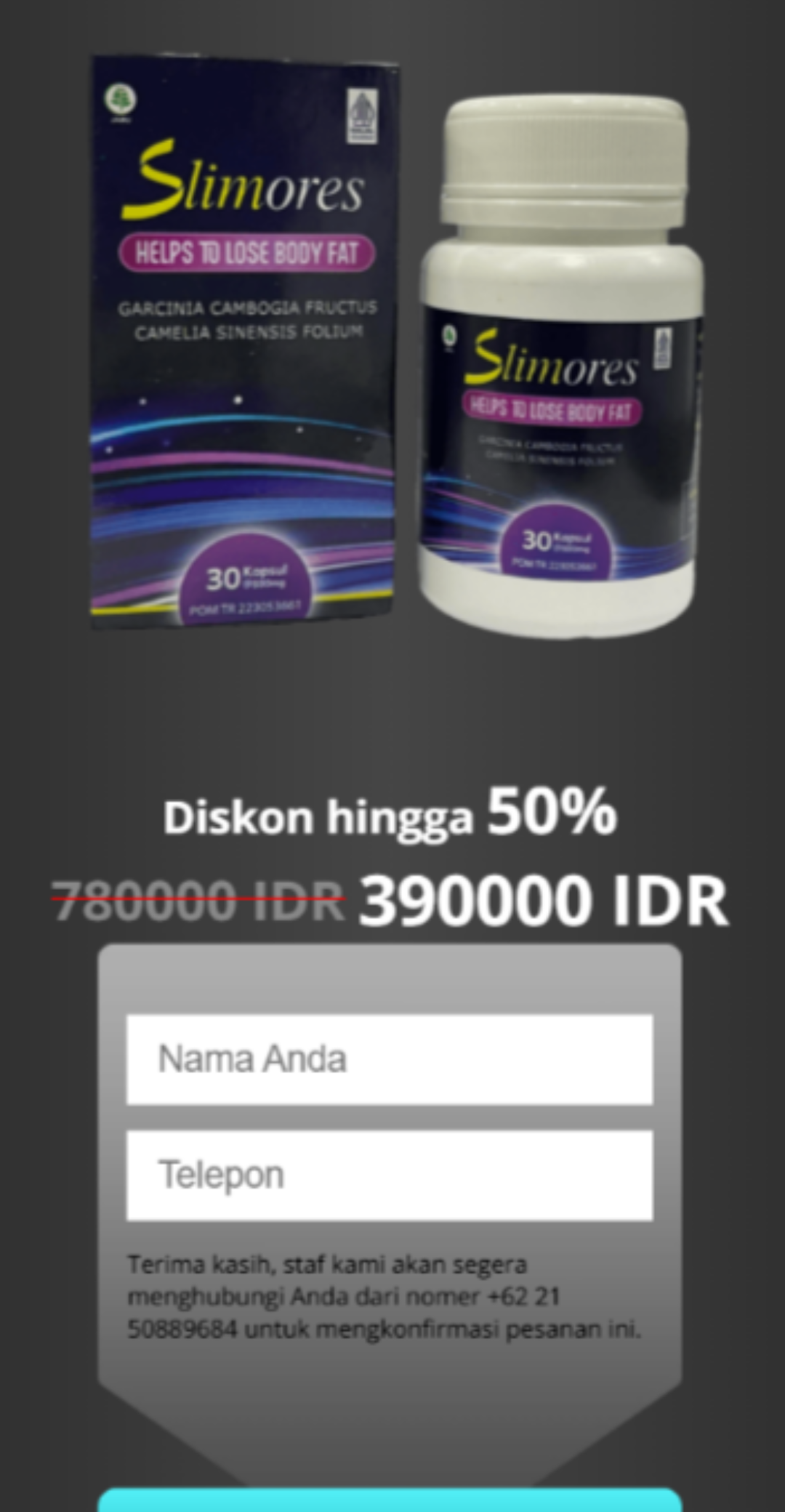The width and height of the screenshot is (785, 1512).
Task: Tap the Nama Anda name field
Action: point(390,1059)
